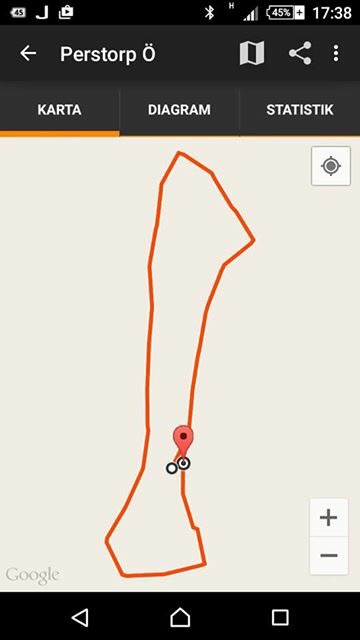Center map on my location
360x640 pixels.
pos(331,166)
